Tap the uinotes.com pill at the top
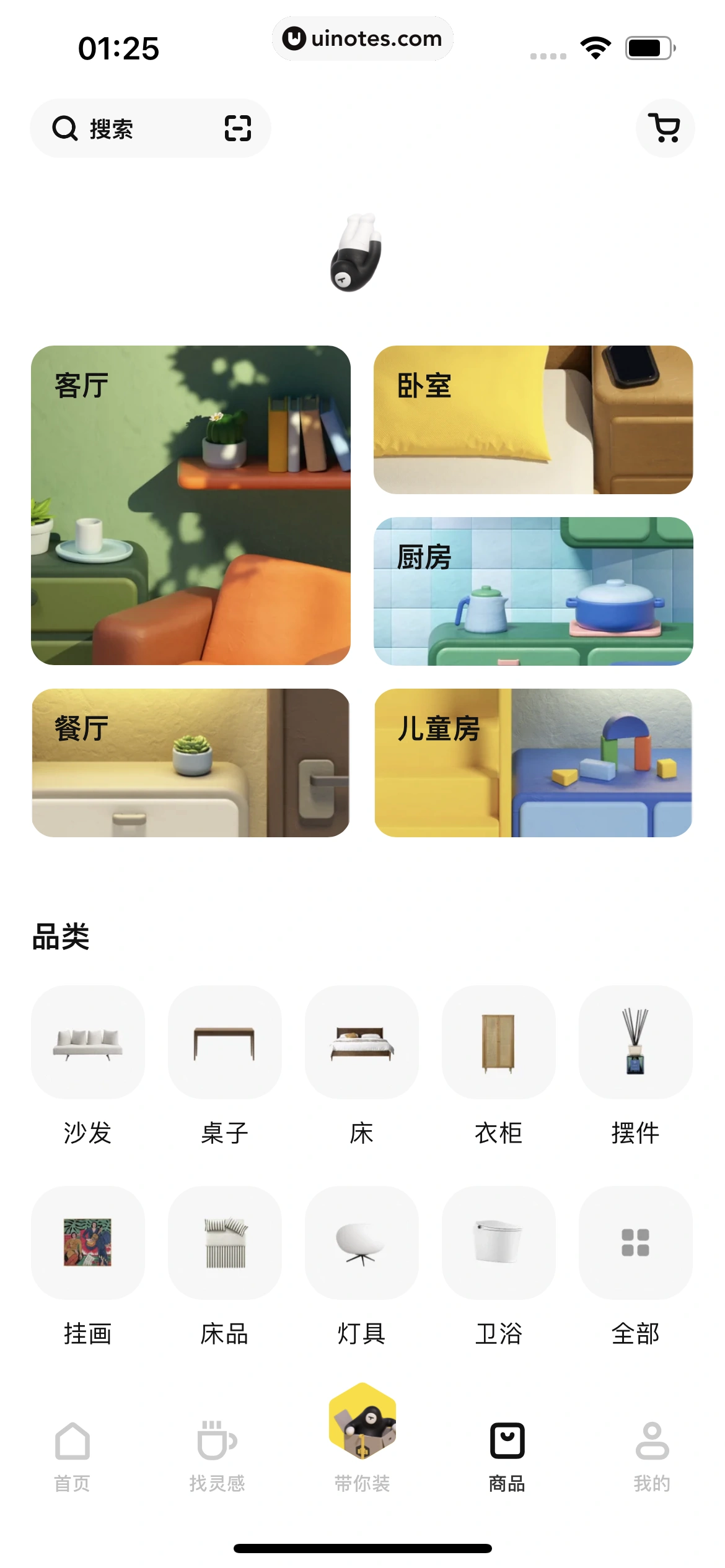Viewport: 725px width, 1568px height. click(362, 38)
